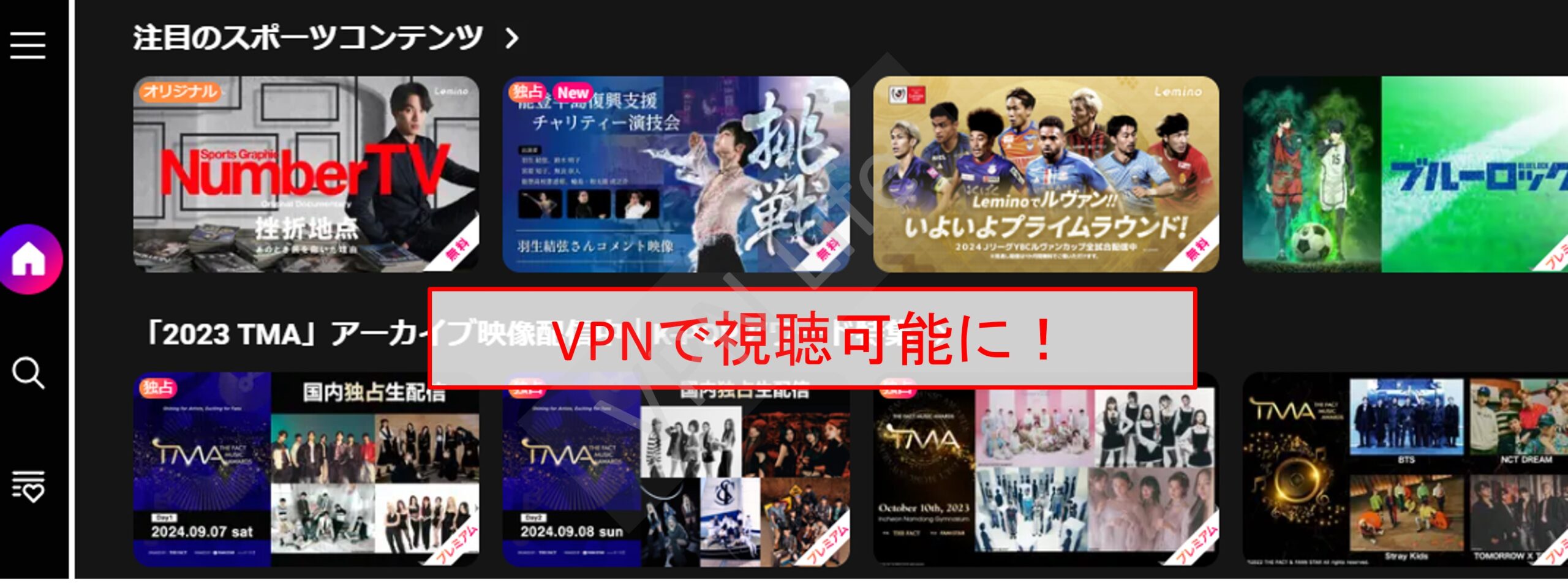
Task: Open the チャリティー演技会 挑戦 card
Action: (x=676, y=174)
